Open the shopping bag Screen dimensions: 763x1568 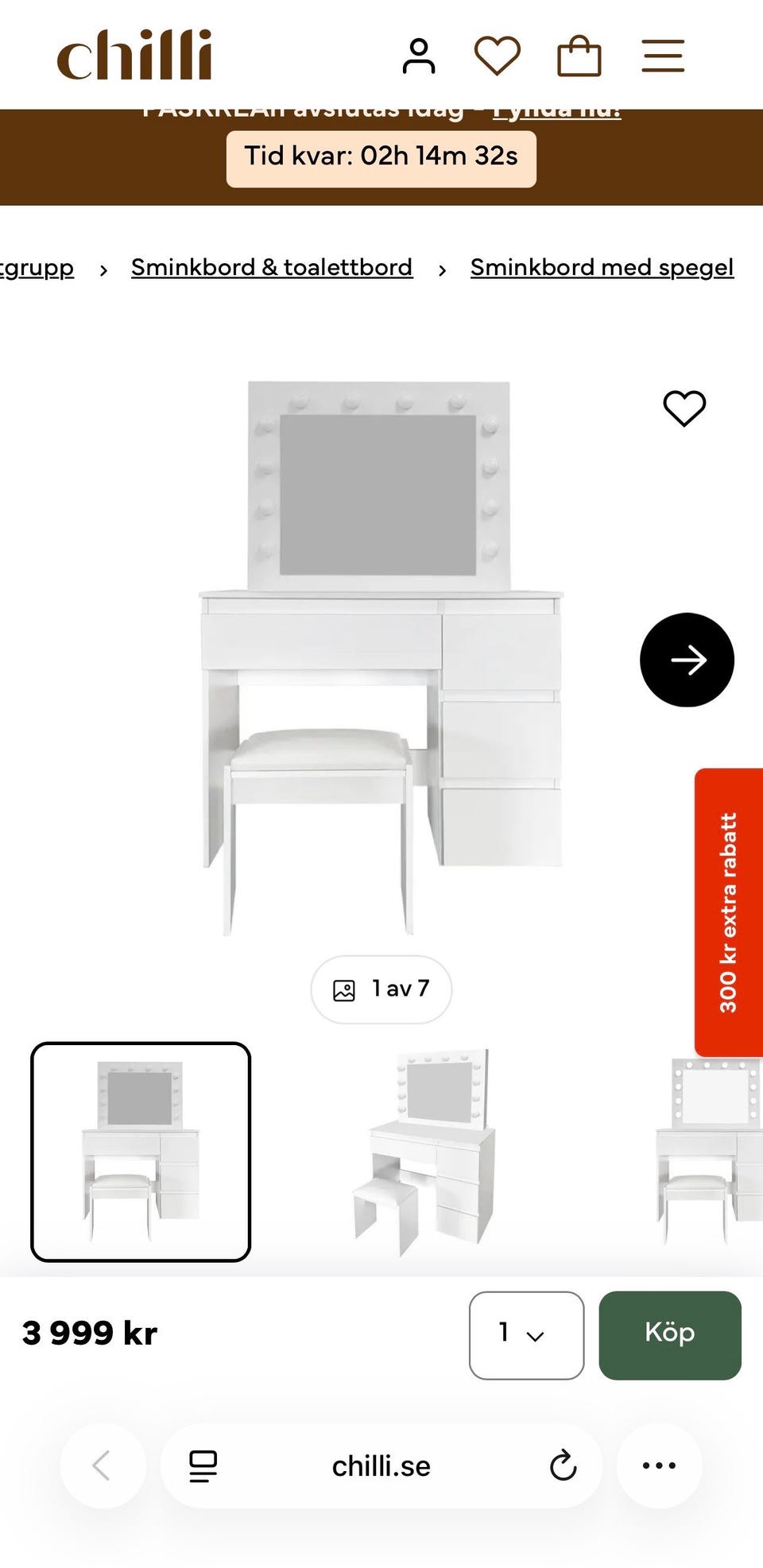(x=579, y=56)
